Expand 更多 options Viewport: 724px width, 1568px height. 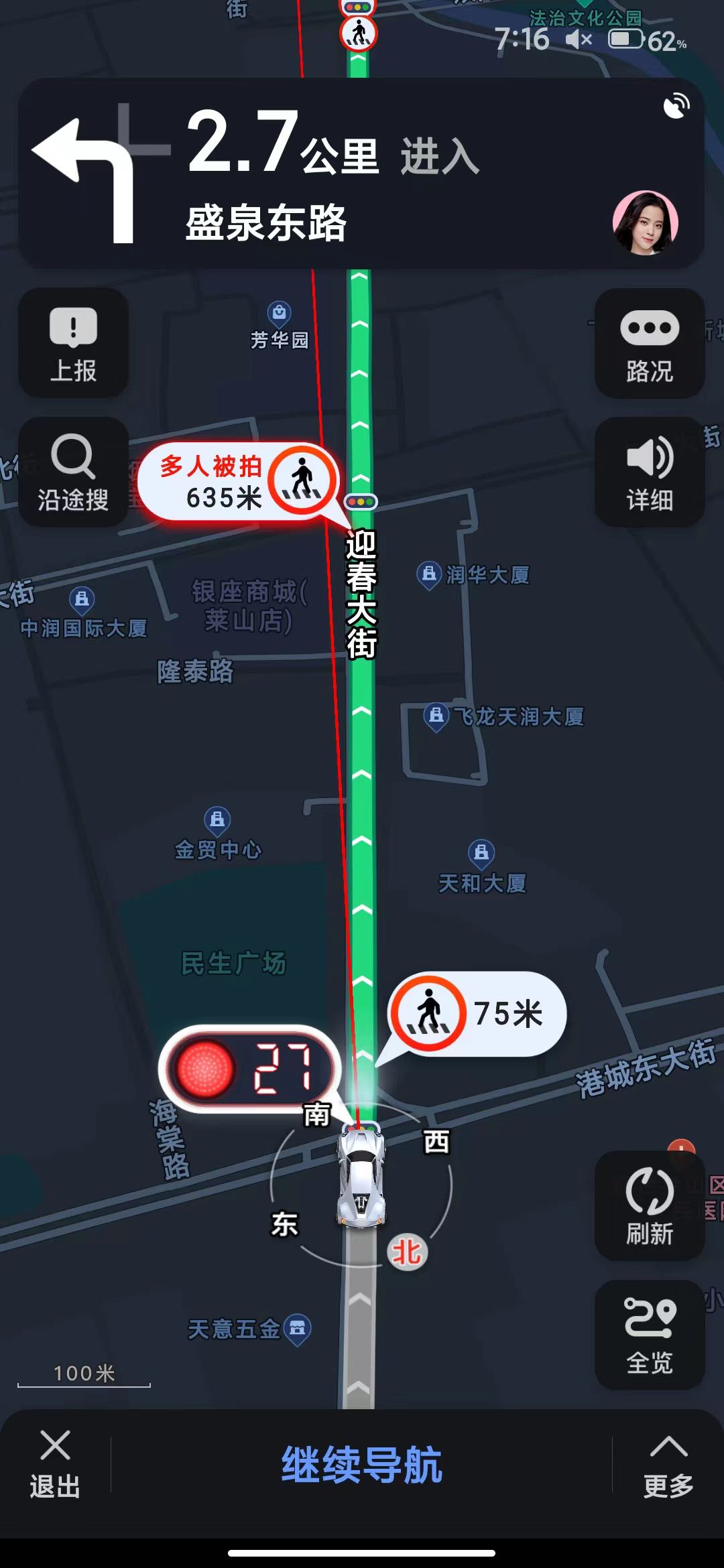(x=668, y=1465)
